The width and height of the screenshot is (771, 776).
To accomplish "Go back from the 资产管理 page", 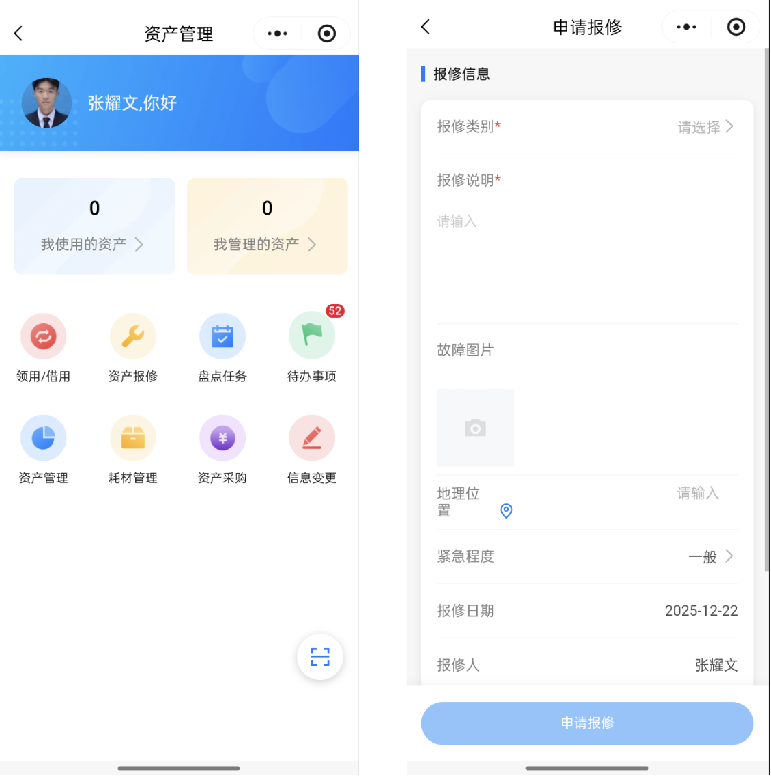I will 18,33.
